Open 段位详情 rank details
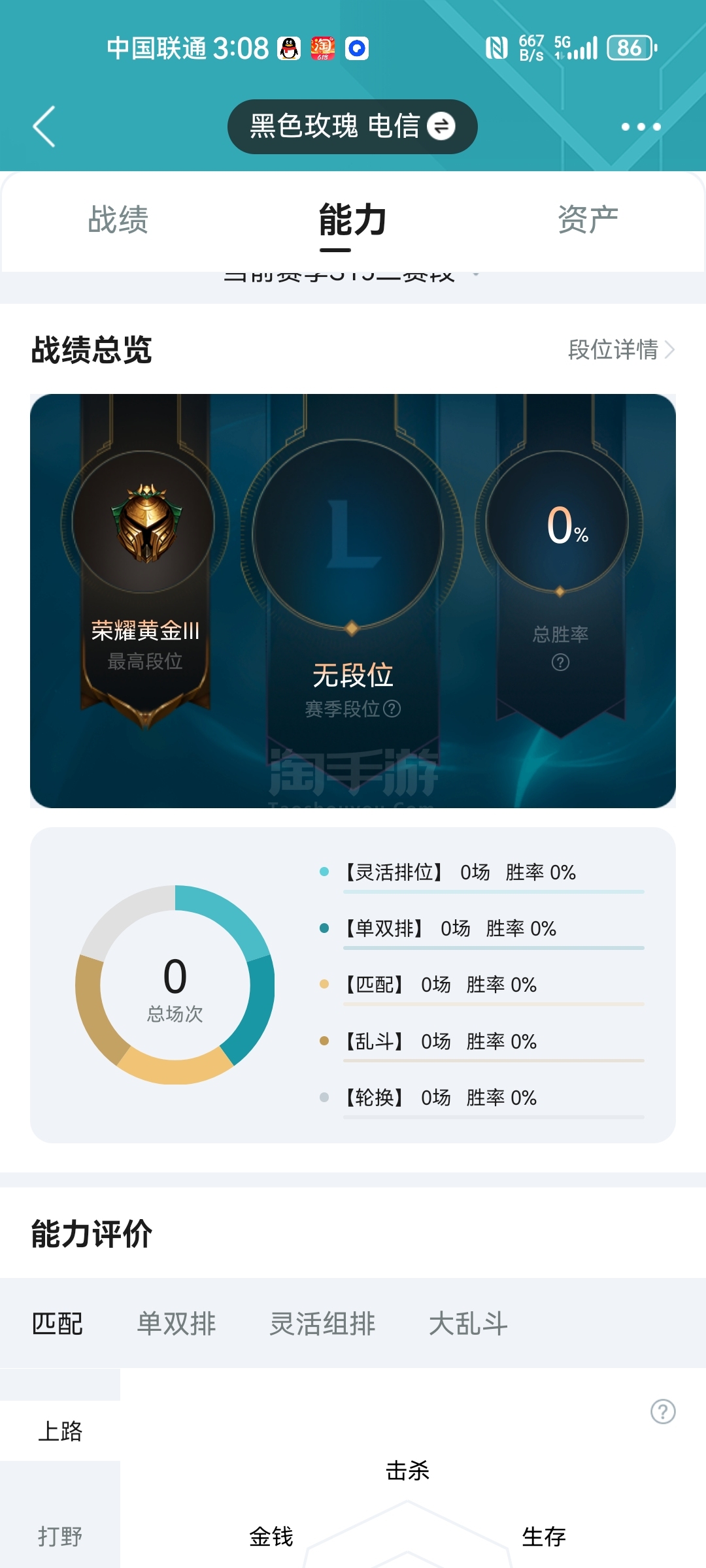 point(621,350)
